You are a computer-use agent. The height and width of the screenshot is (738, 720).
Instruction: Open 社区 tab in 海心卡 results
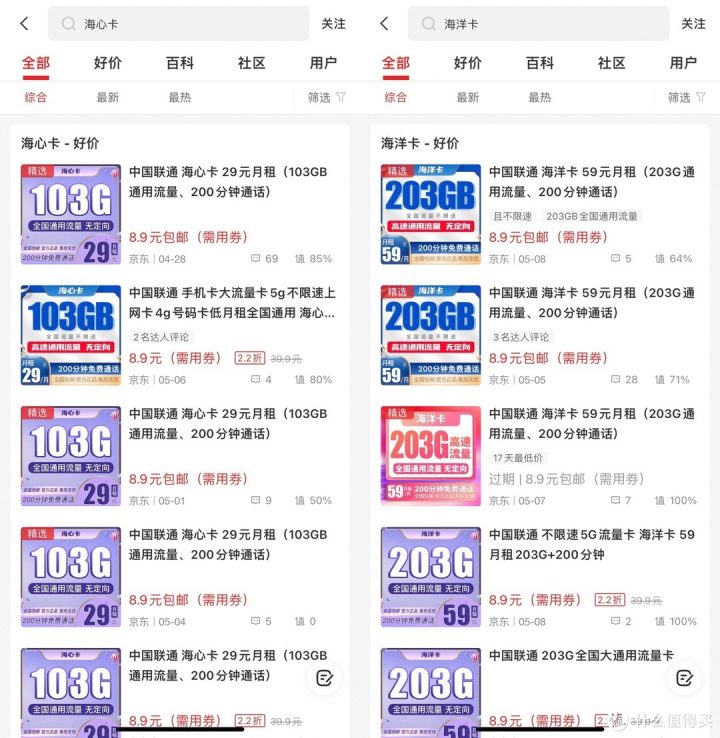point(251,62)
